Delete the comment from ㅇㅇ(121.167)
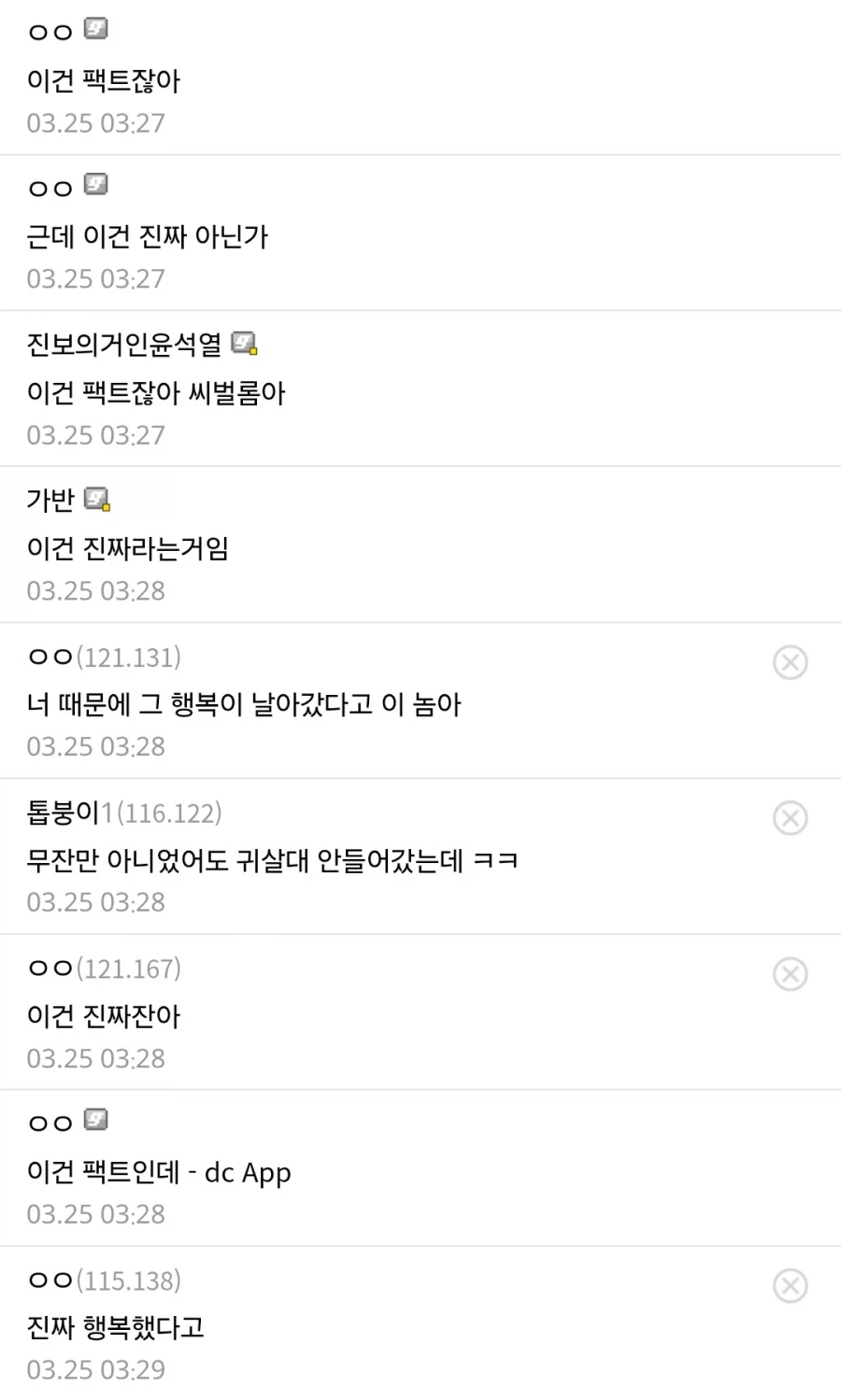This screenshot has width=841, height=1400. (791, 974)
